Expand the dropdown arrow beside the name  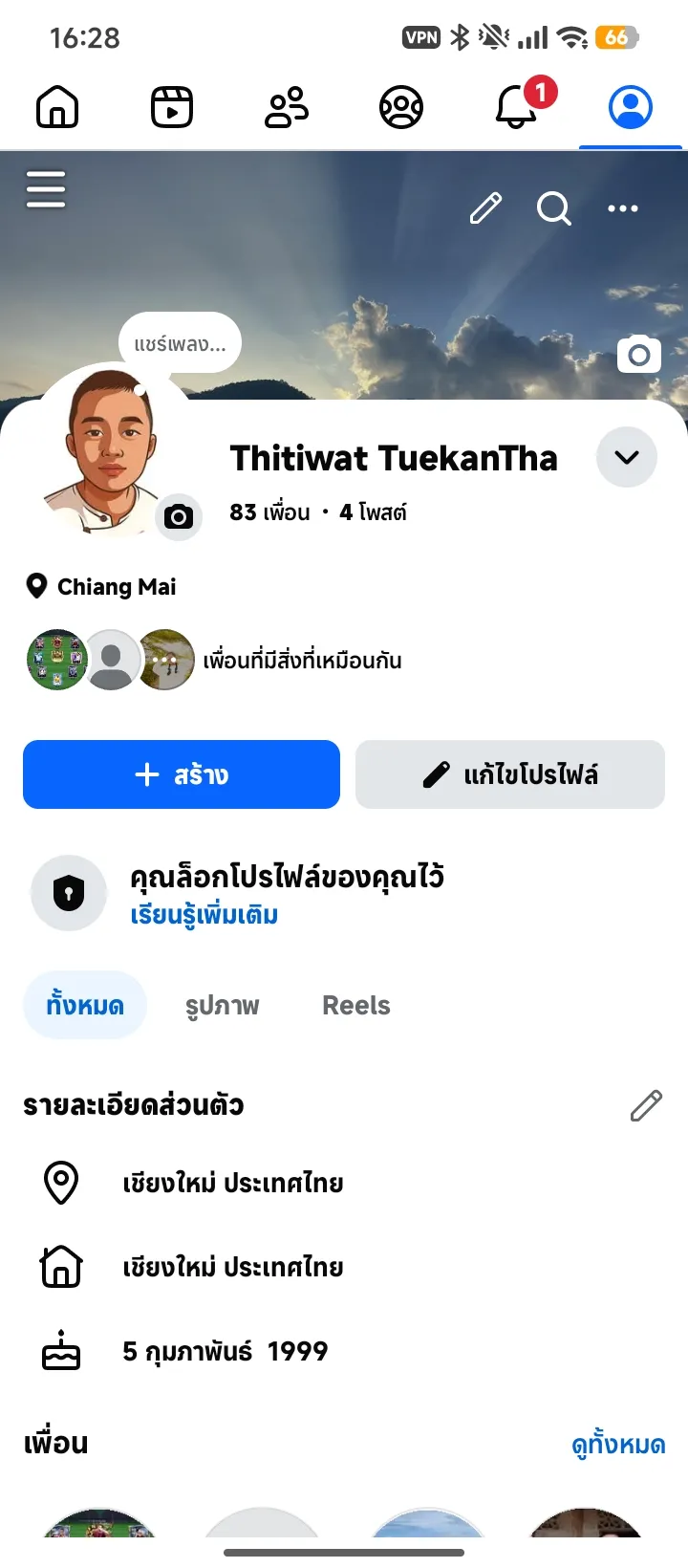point(626,458)
